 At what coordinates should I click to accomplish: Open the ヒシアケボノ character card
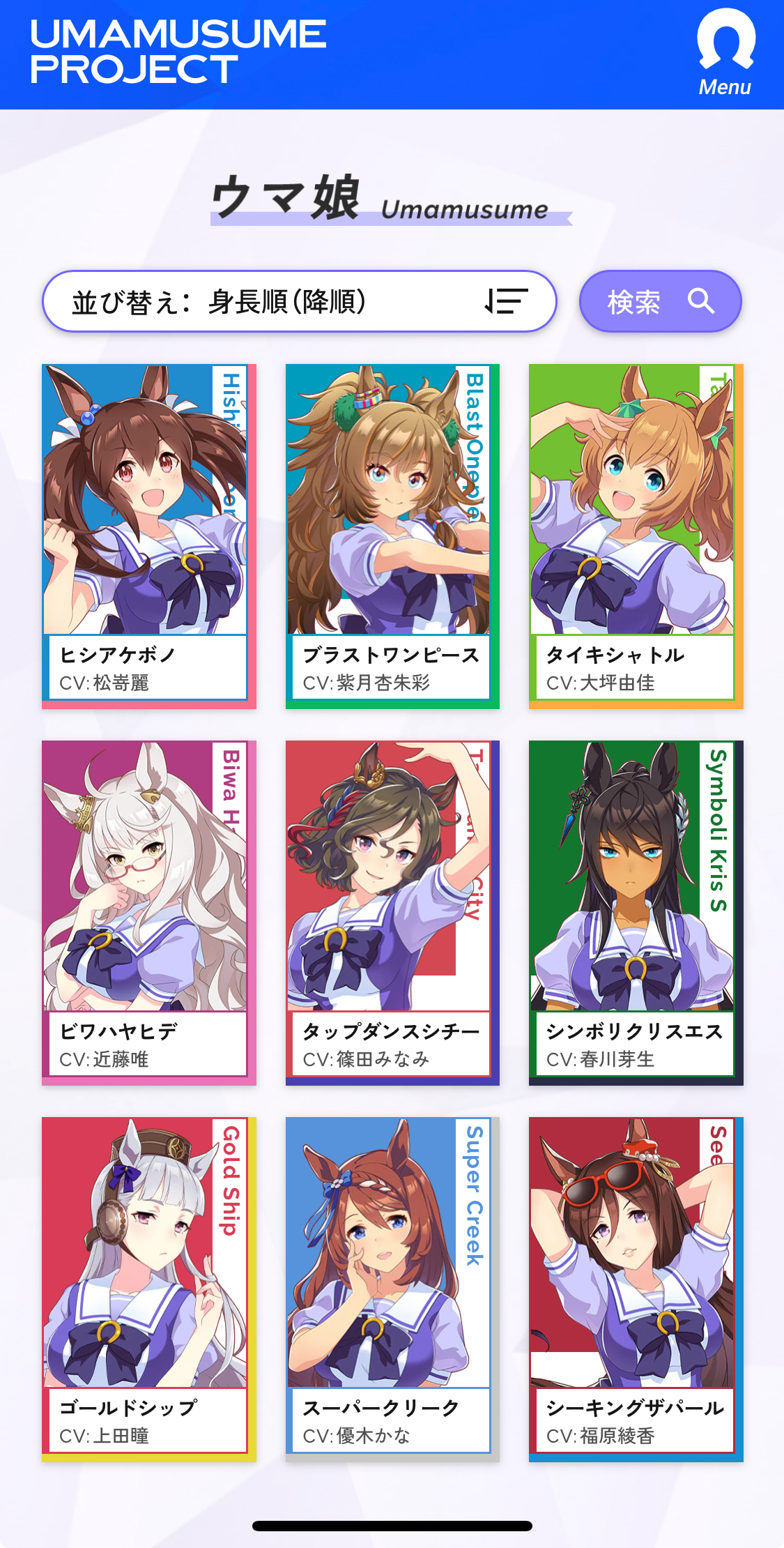[x=148, y=535]
